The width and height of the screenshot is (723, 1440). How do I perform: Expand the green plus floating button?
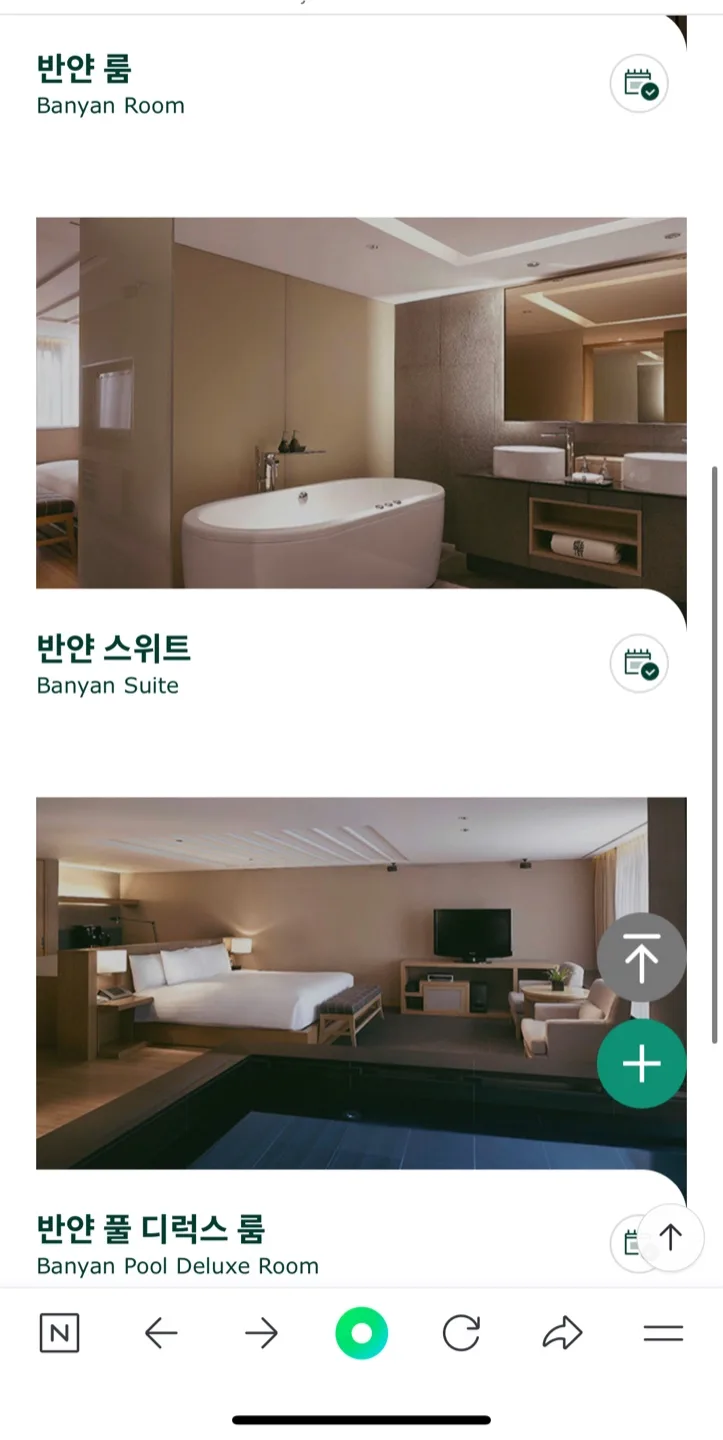tap(641, 1064)
